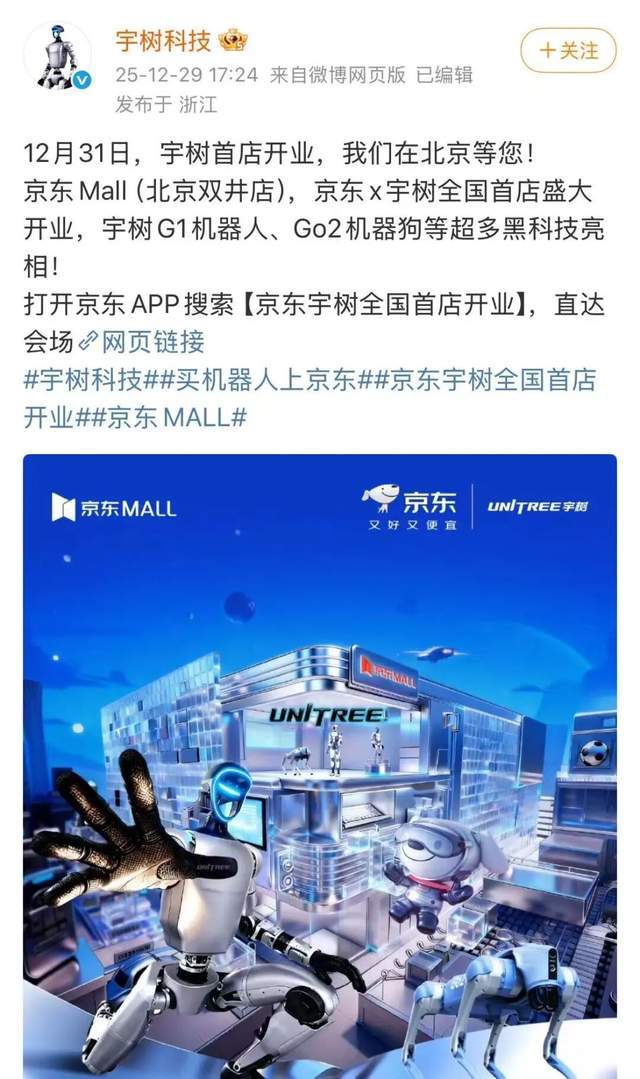640x1079 pixels.
Task: Open the #京东MALL# hashtag
Action: [170, 417]
